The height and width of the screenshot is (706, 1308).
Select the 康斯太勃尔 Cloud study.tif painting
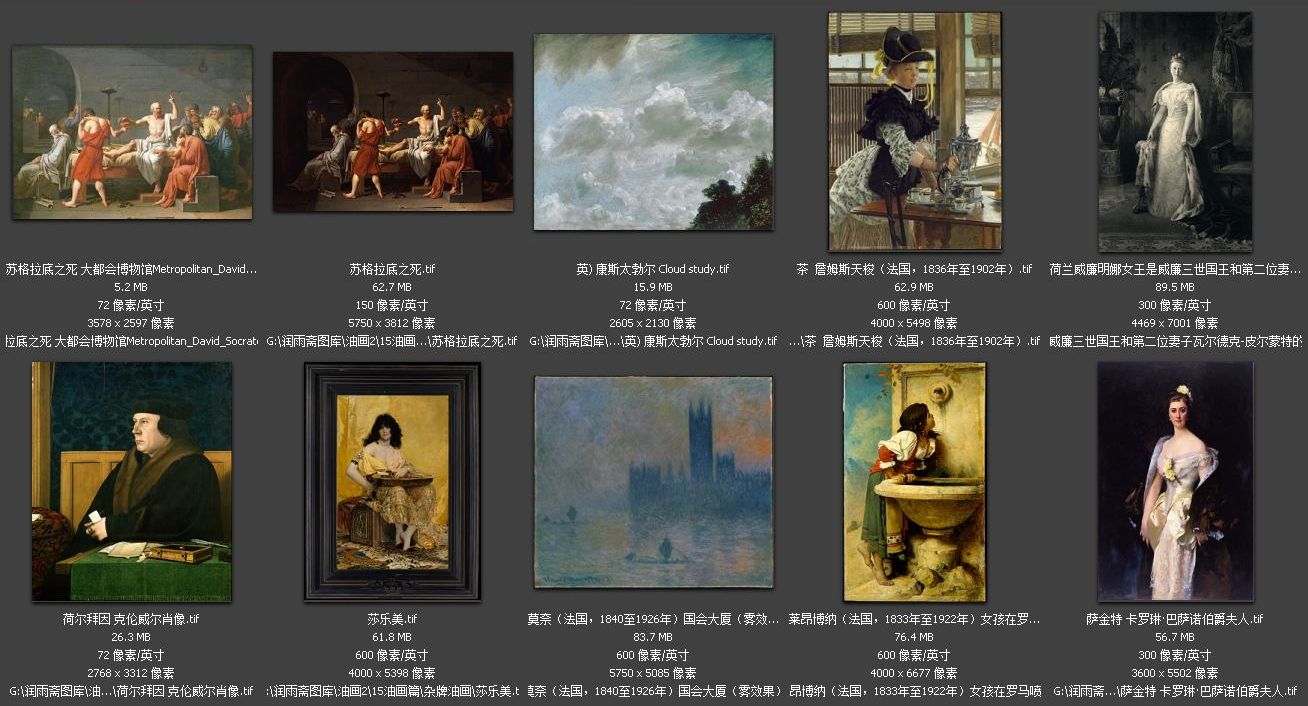click(x=653, y=131)
